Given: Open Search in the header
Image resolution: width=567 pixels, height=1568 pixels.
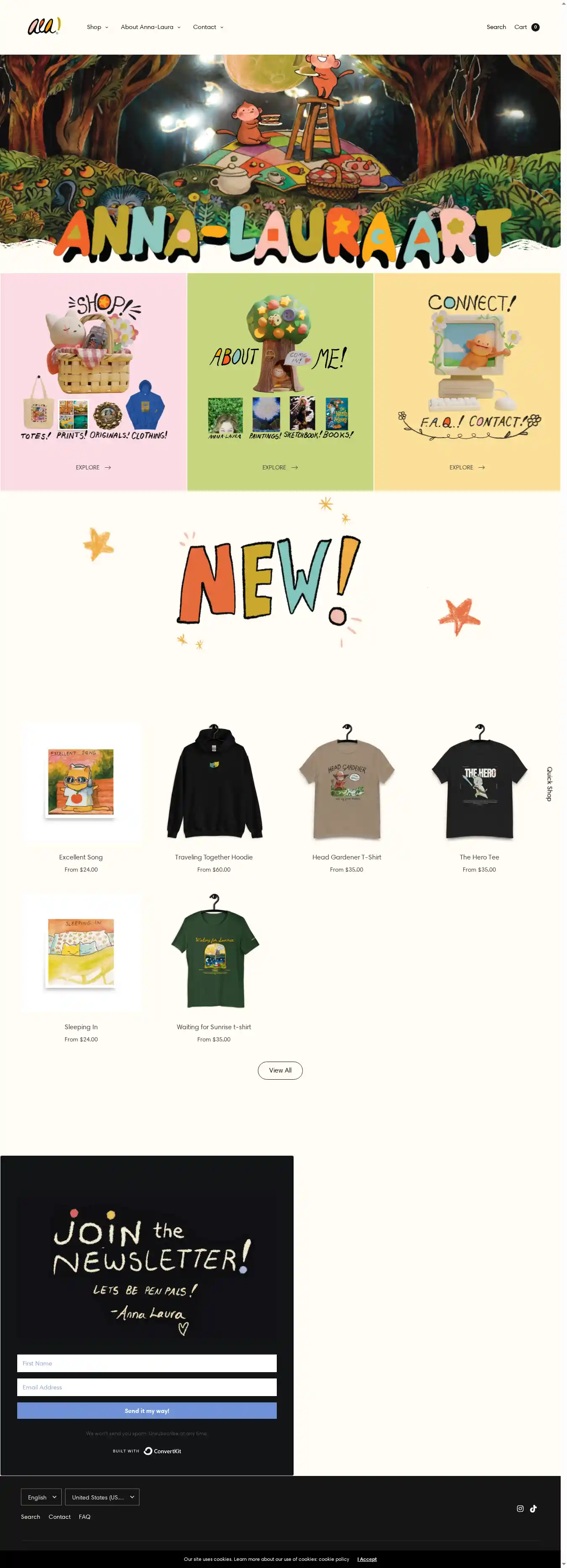Looking at the screenshot, I should point(496,27).
